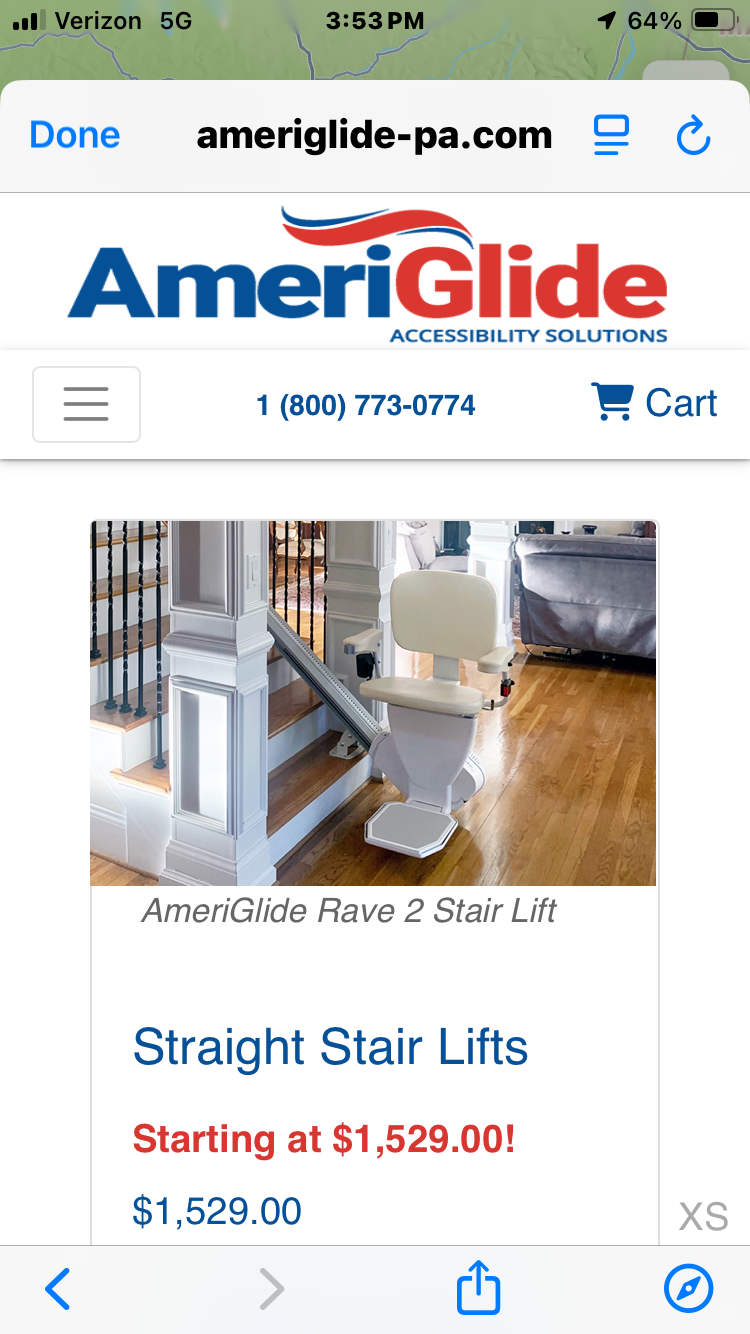Share this page

point(478,1288)
